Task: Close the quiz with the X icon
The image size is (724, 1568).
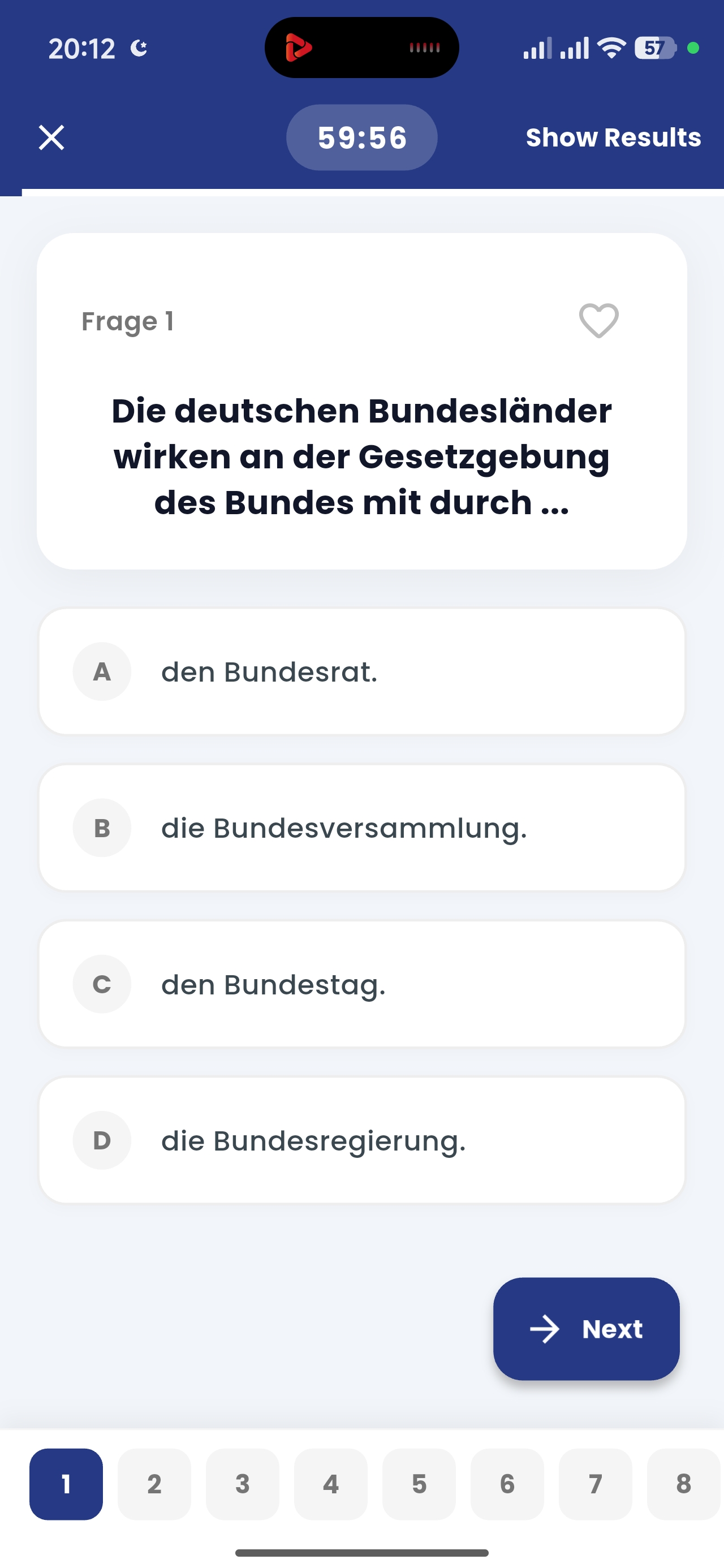Action: [x=51, y=137]
